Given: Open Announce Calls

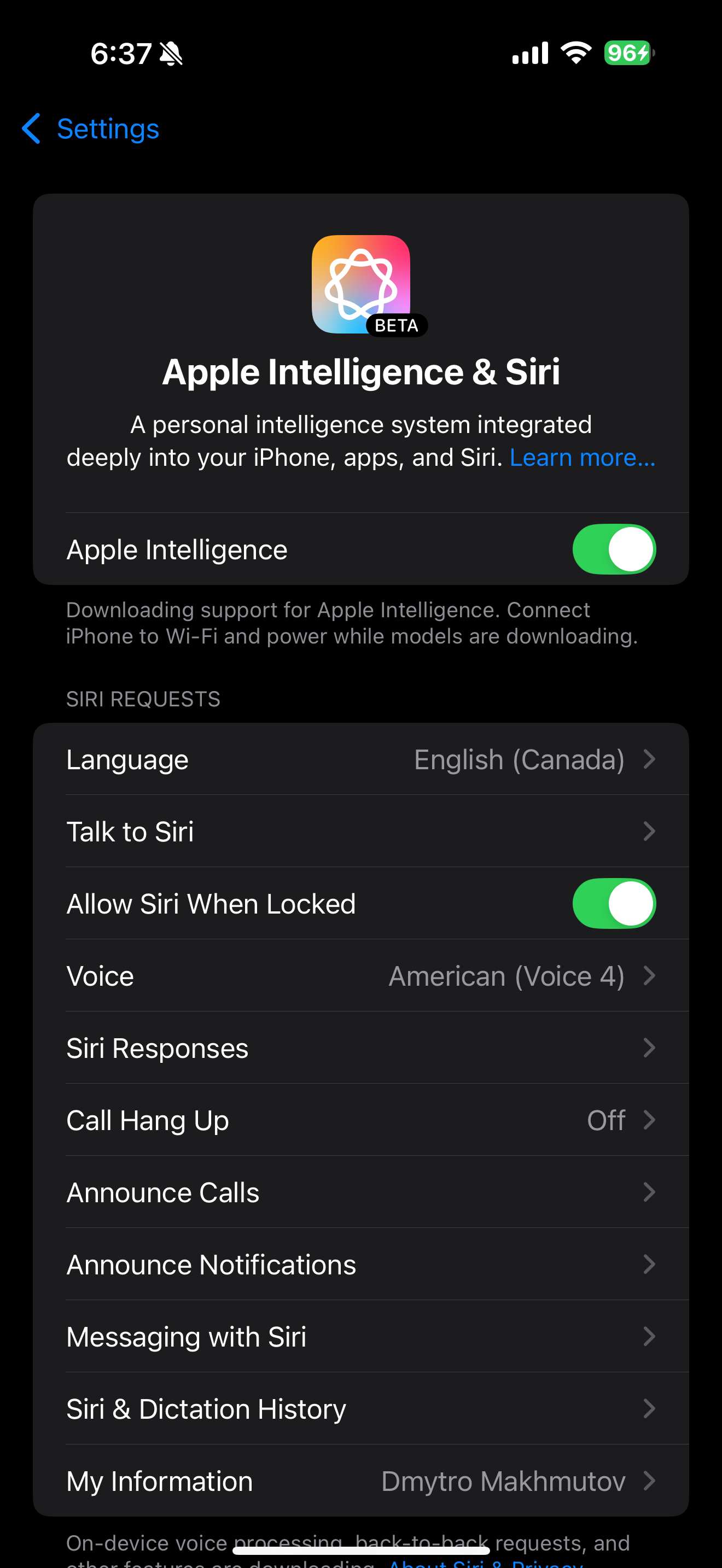Looking at the screenshot, I should click(360, 1192).
